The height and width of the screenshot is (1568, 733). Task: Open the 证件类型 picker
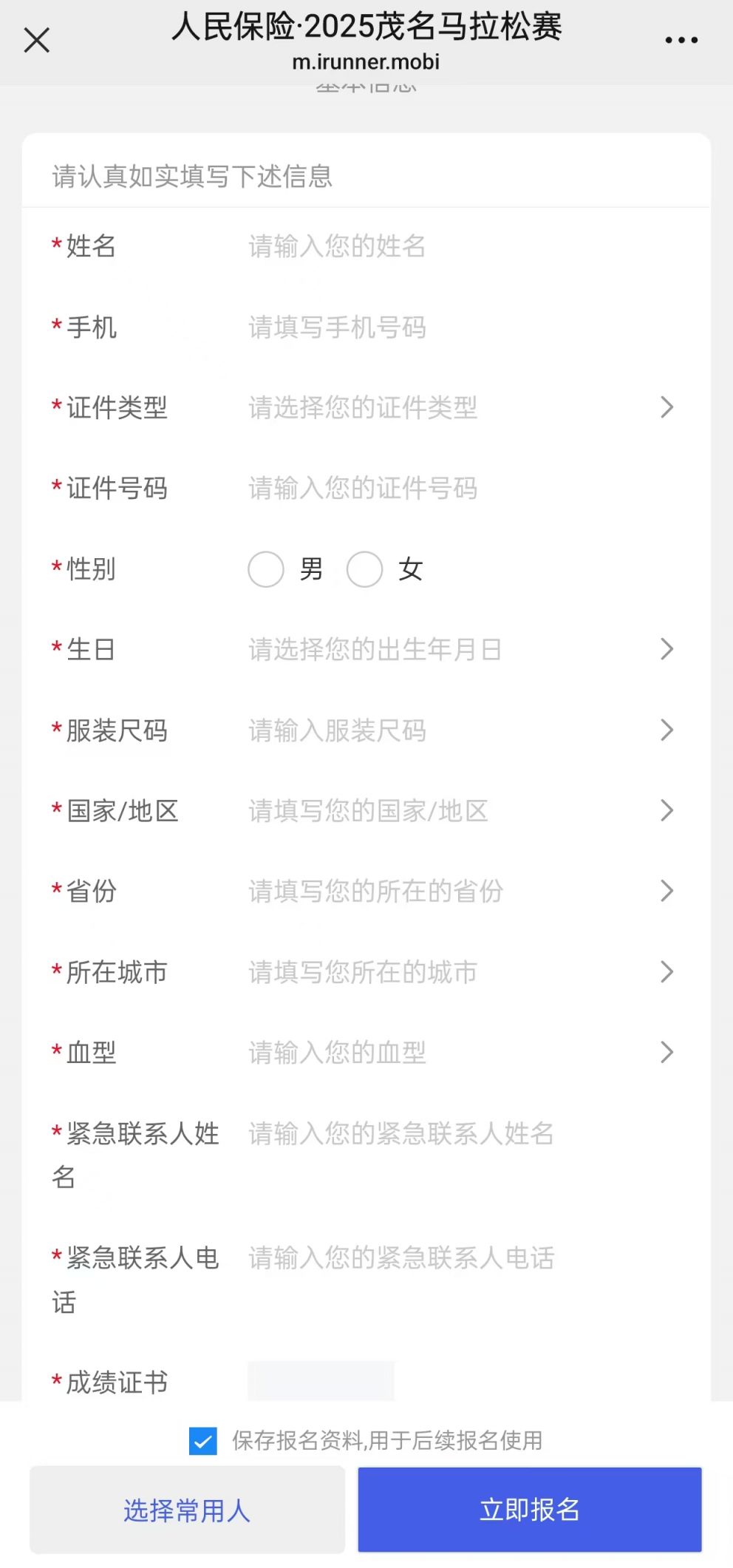click(x=458, y=407)
